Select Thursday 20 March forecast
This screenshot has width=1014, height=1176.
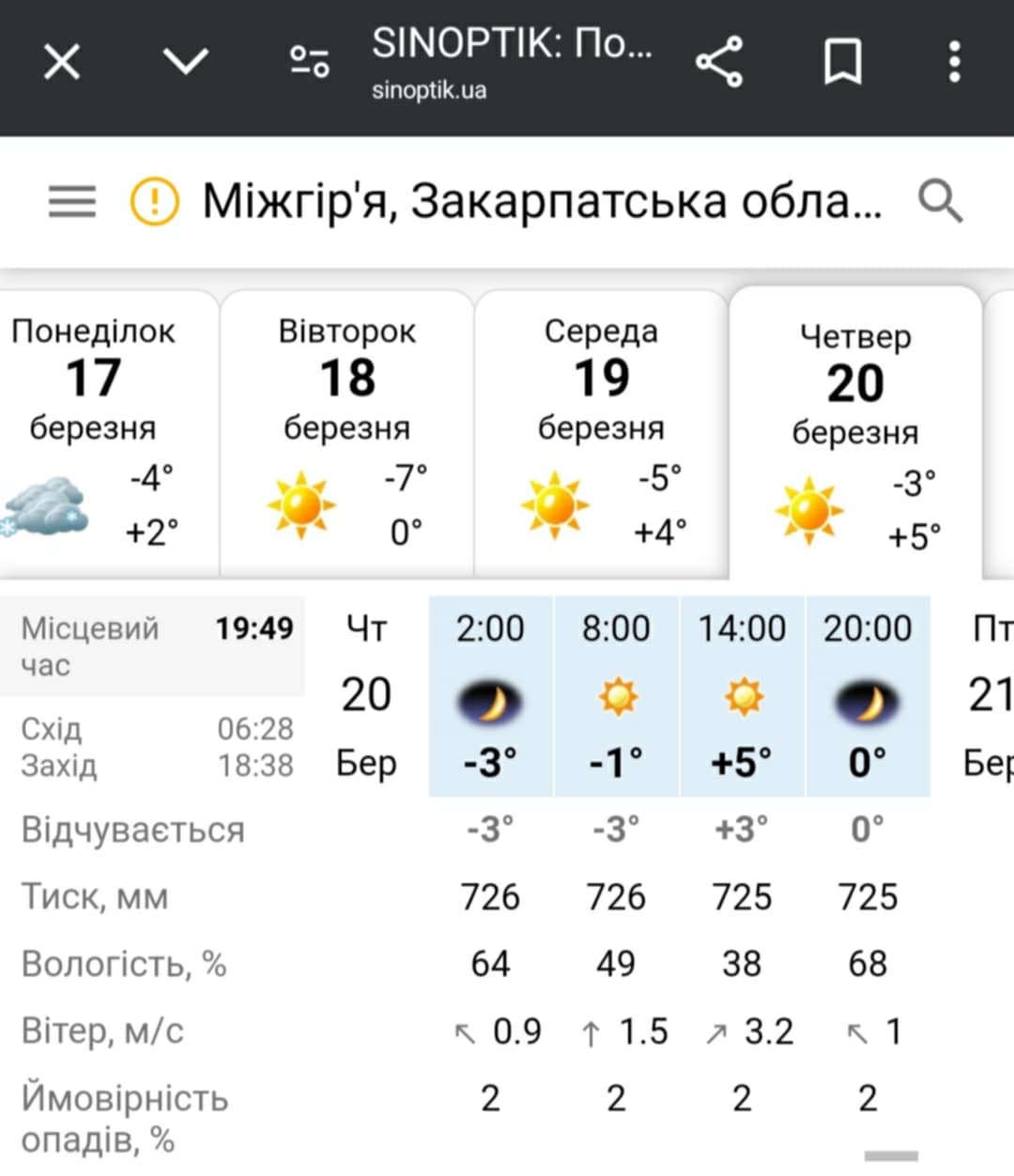click(854, 432)
